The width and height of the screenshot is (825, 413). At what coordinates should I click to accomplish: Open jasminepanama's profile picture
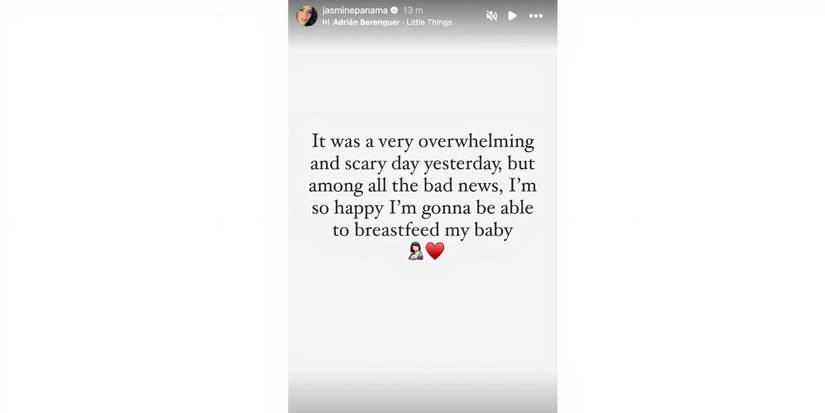click(x=307, y=15)
